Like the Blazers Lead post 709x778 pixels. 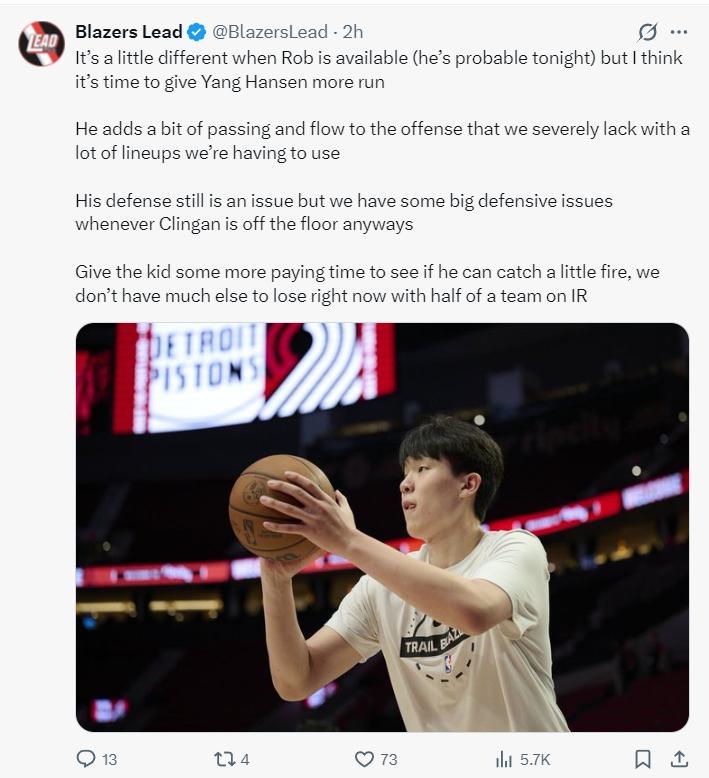click(365, 759)
